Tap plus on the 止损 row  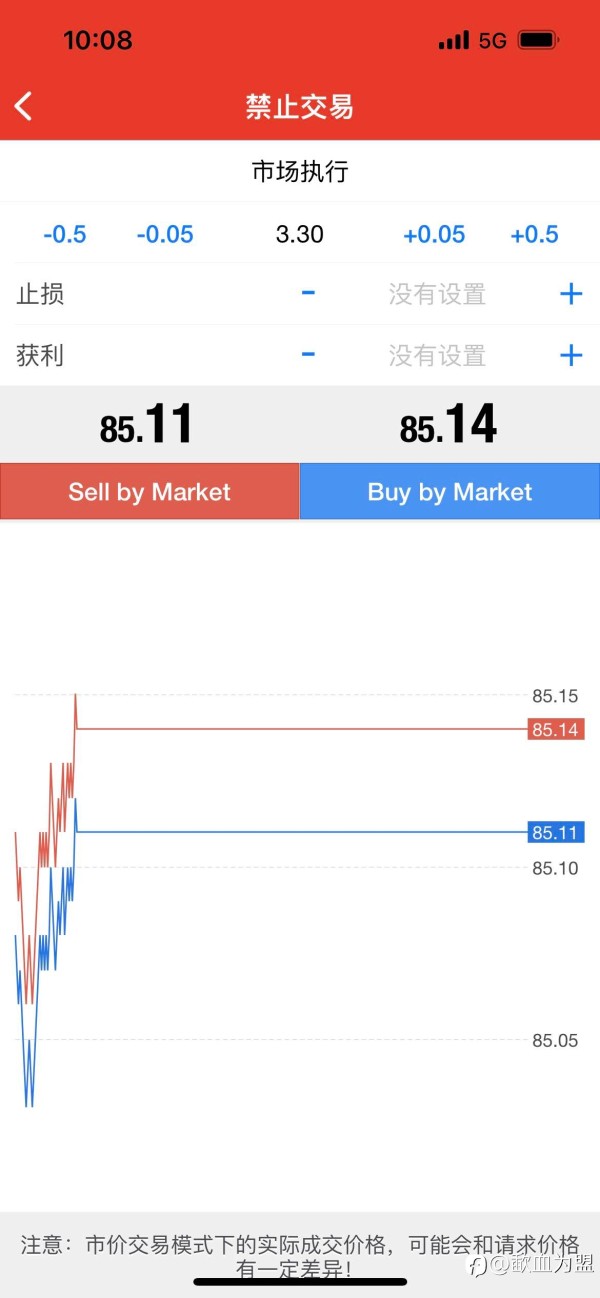(571, 294)
